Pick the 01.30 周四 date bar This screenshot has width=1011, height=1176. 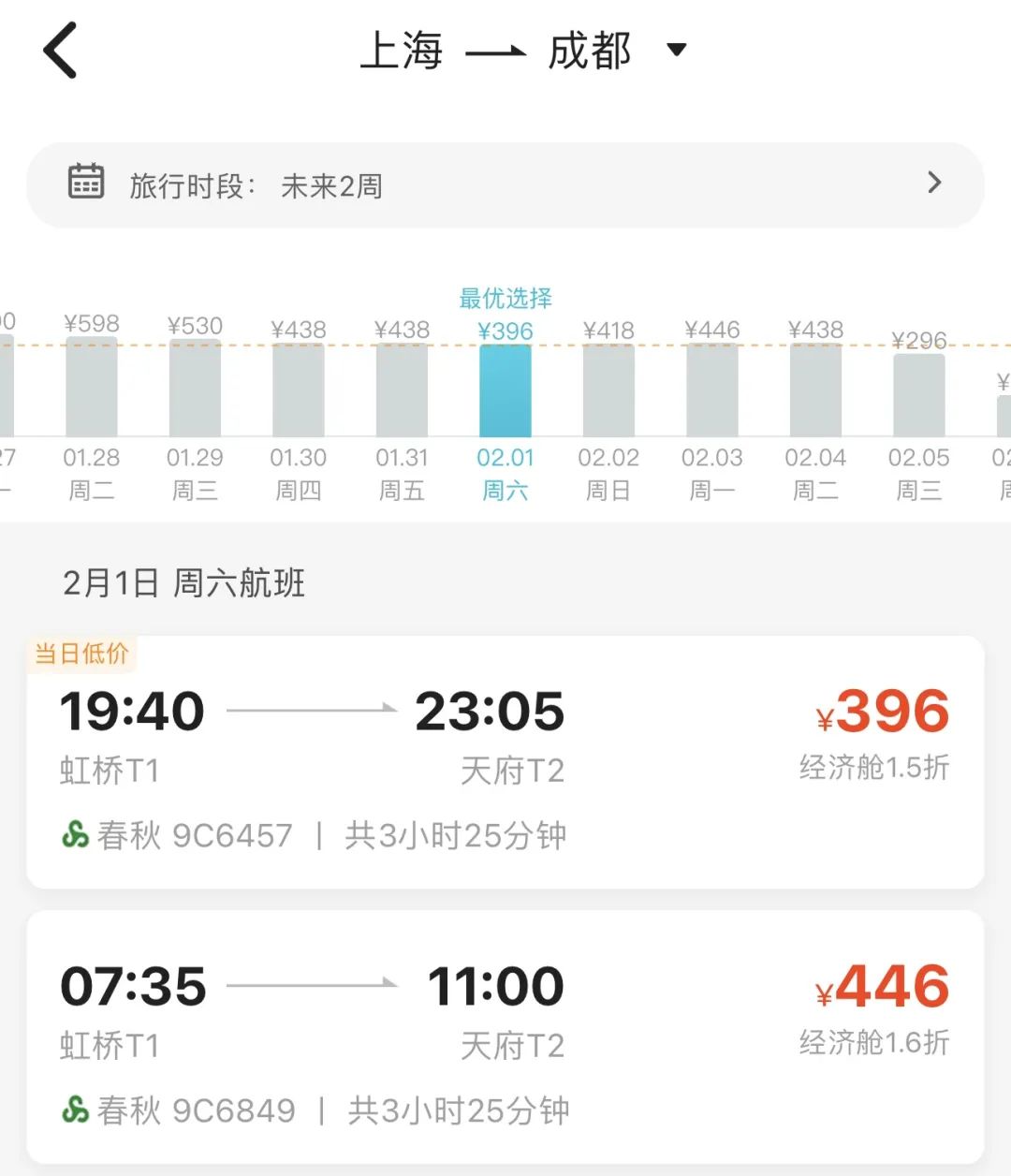pyautogui.click(x=299, y=390)
